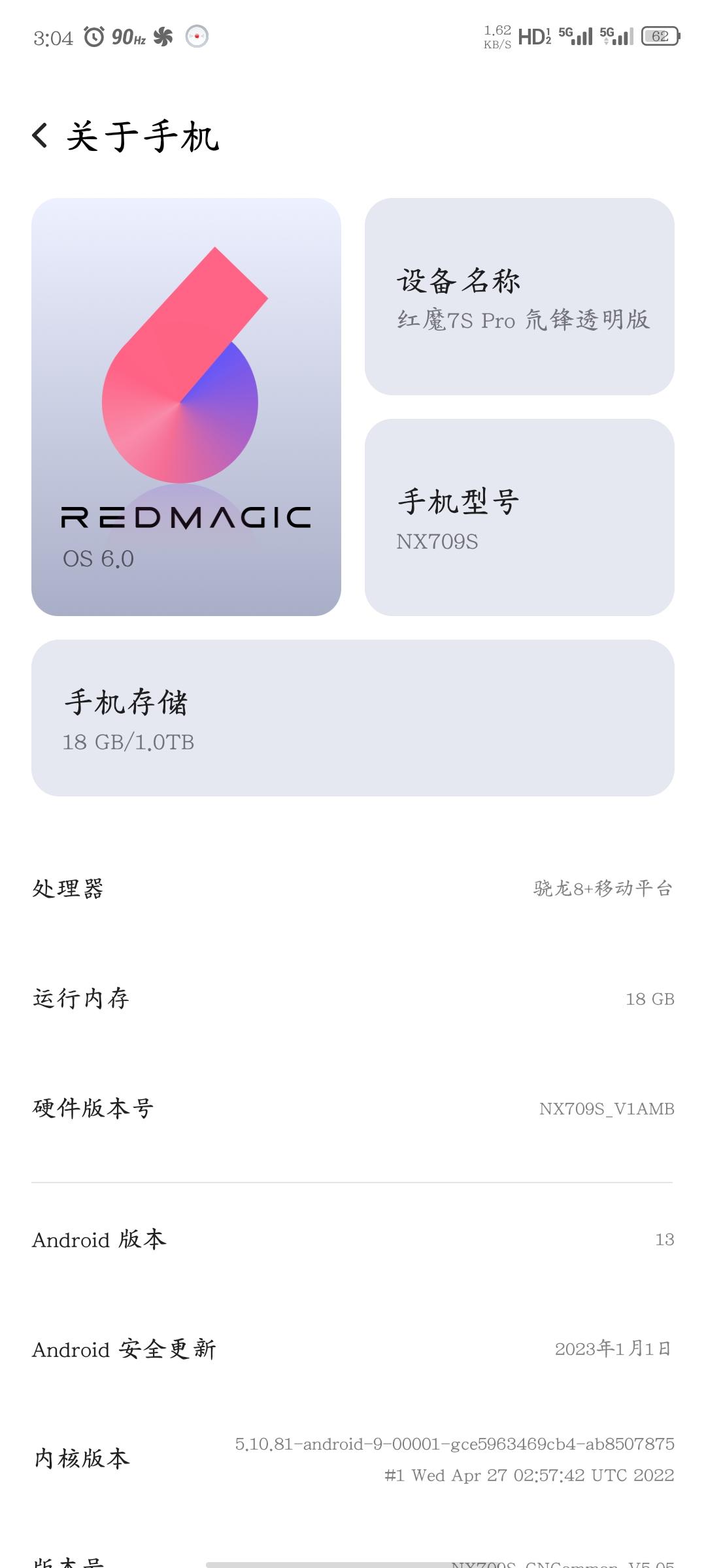This screenshot has width=706, height=1568.
Task: Open the 设备名称 card
Action: tap(519, 297)
